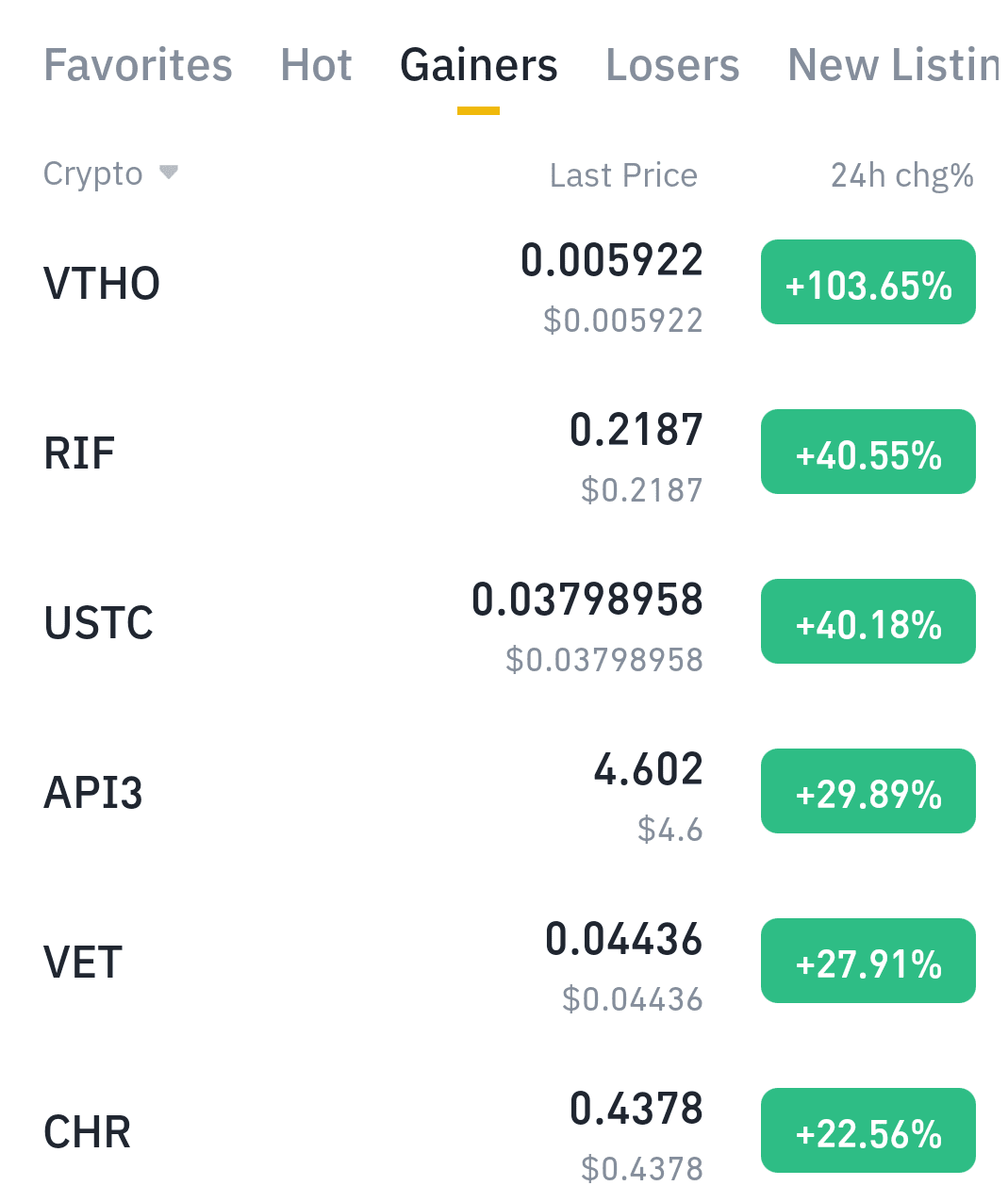
Task: Open the Hot markets tab
Action: point(316,64)
